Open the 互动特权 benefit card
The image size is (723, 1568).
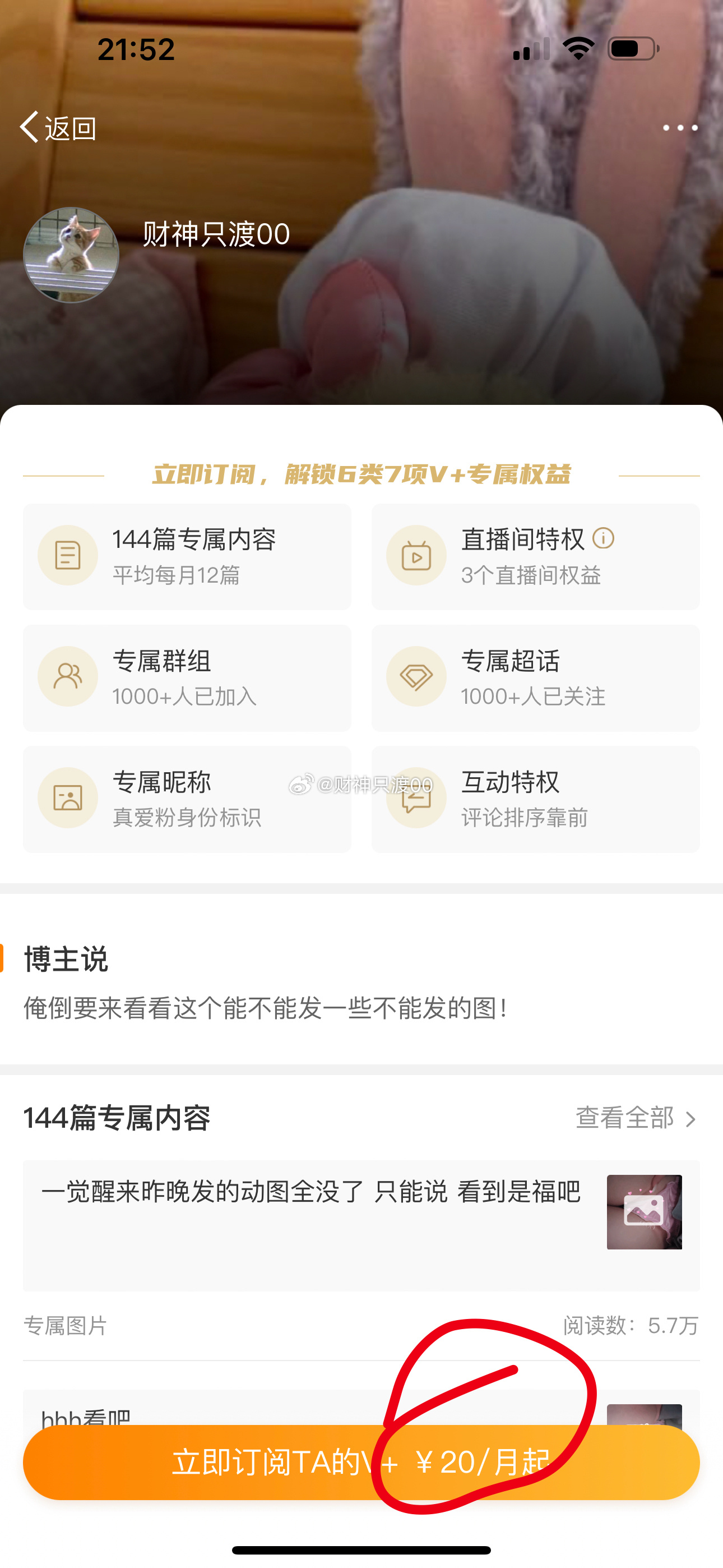click(536, 799)
